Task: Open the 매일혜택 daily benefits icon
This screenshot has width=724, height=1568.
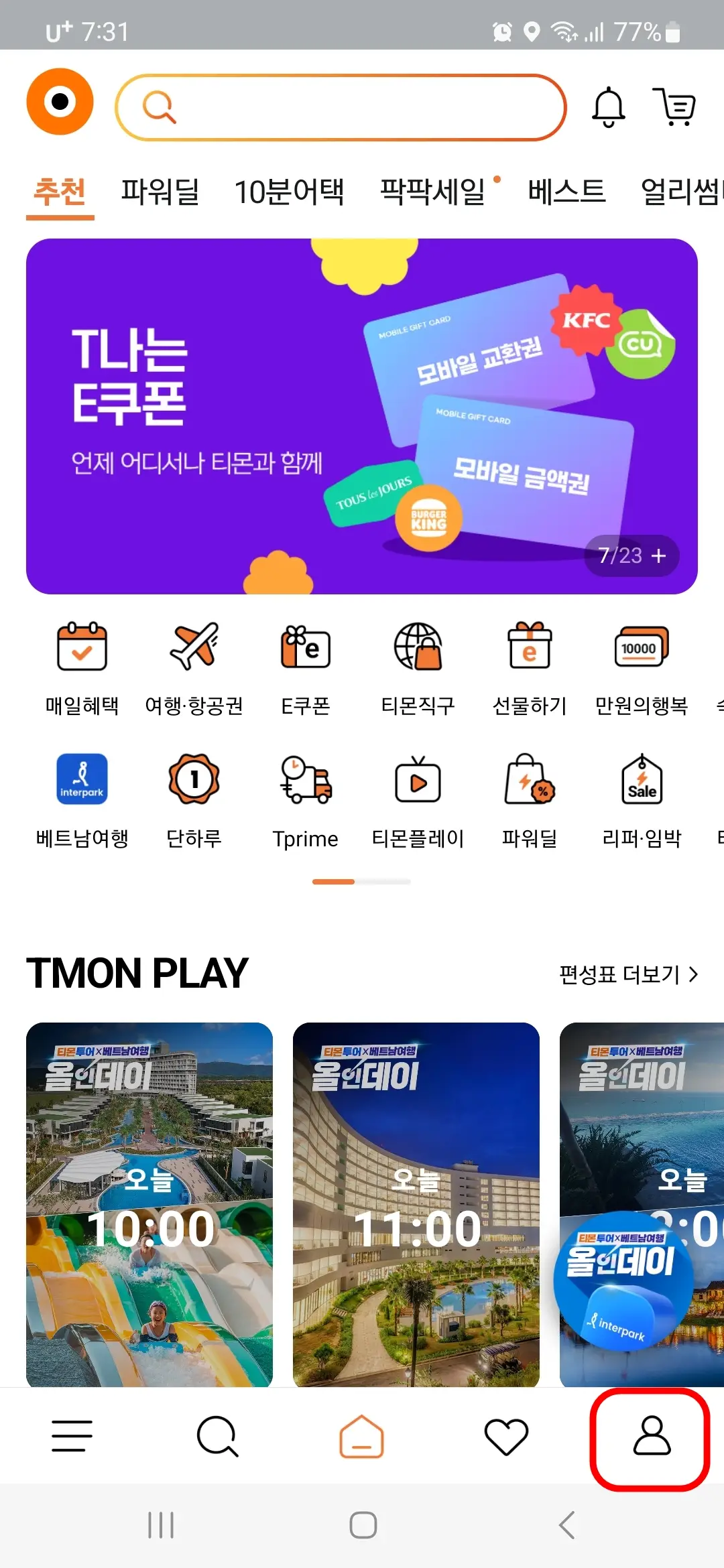Action: 82,667
